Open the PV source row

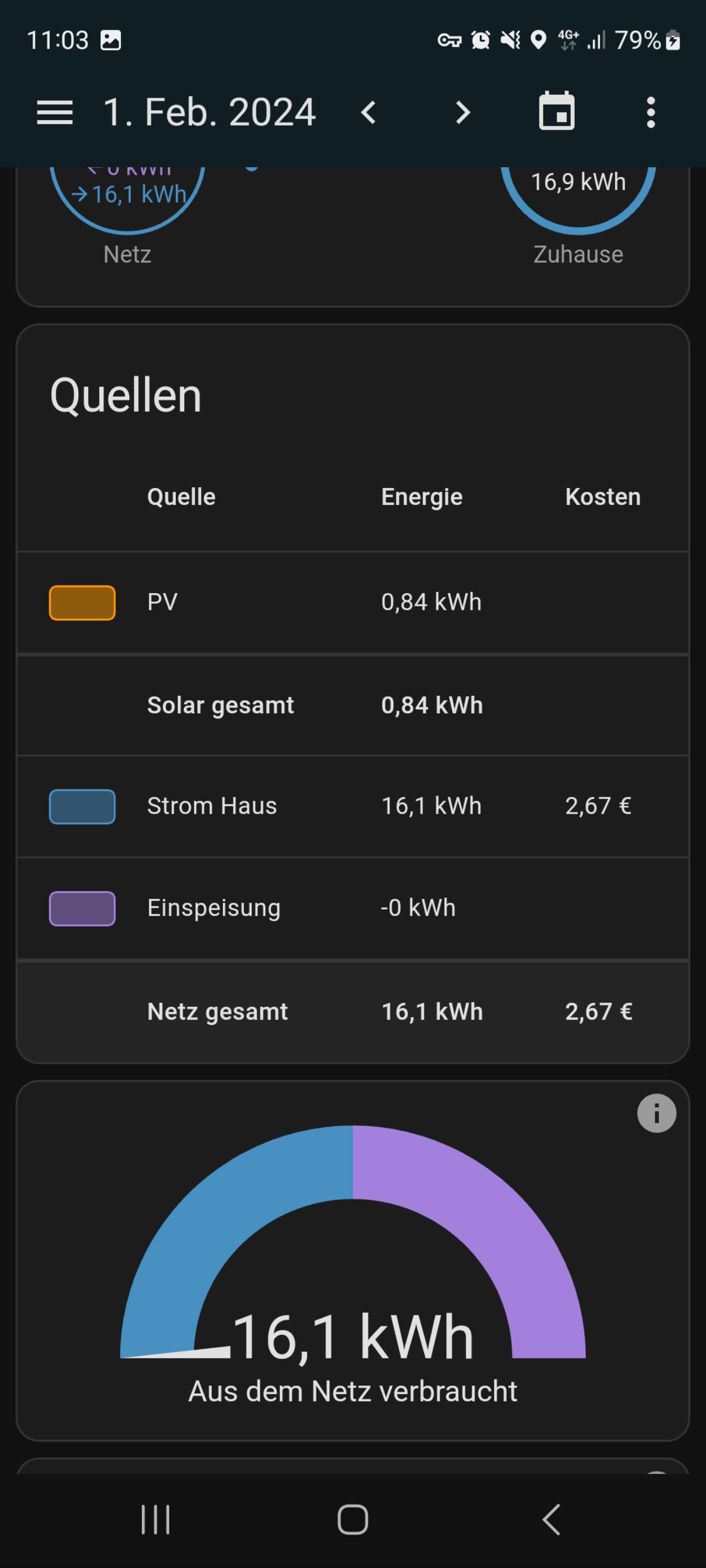[352, 603]
